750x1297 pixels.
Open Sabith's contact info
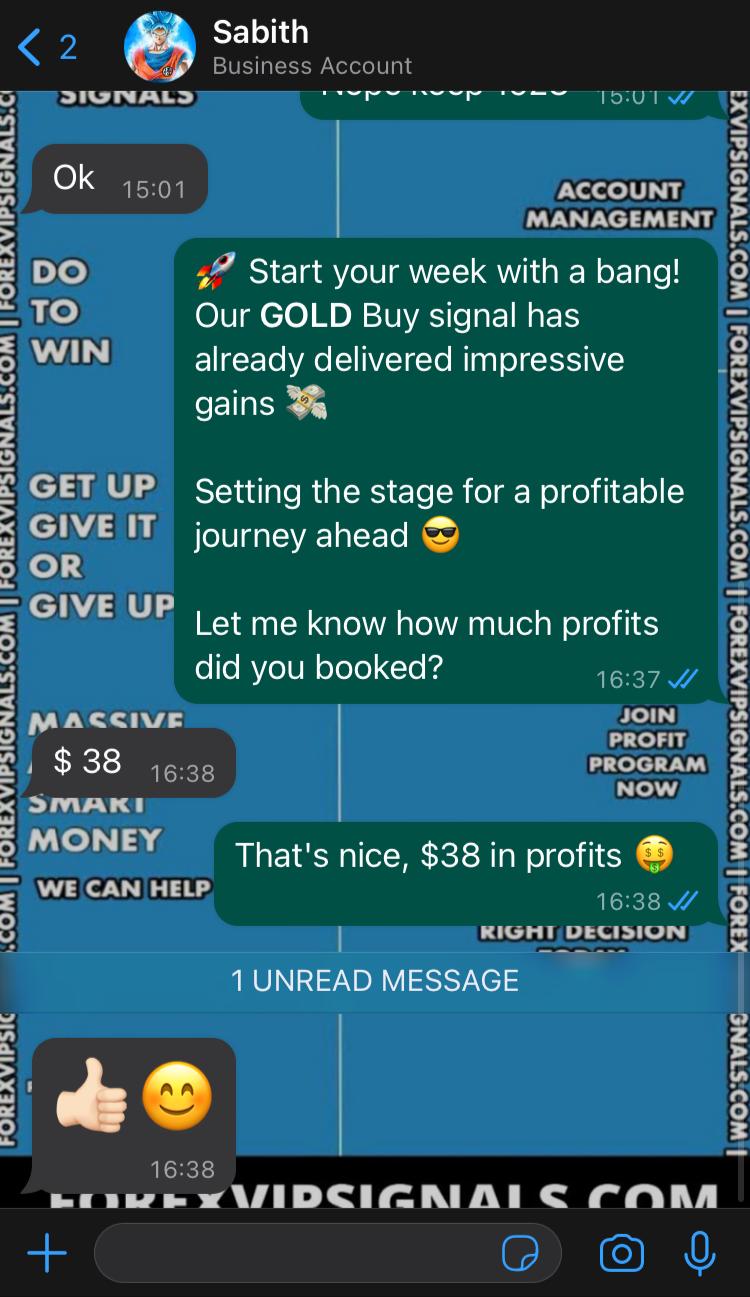point(312,47)
